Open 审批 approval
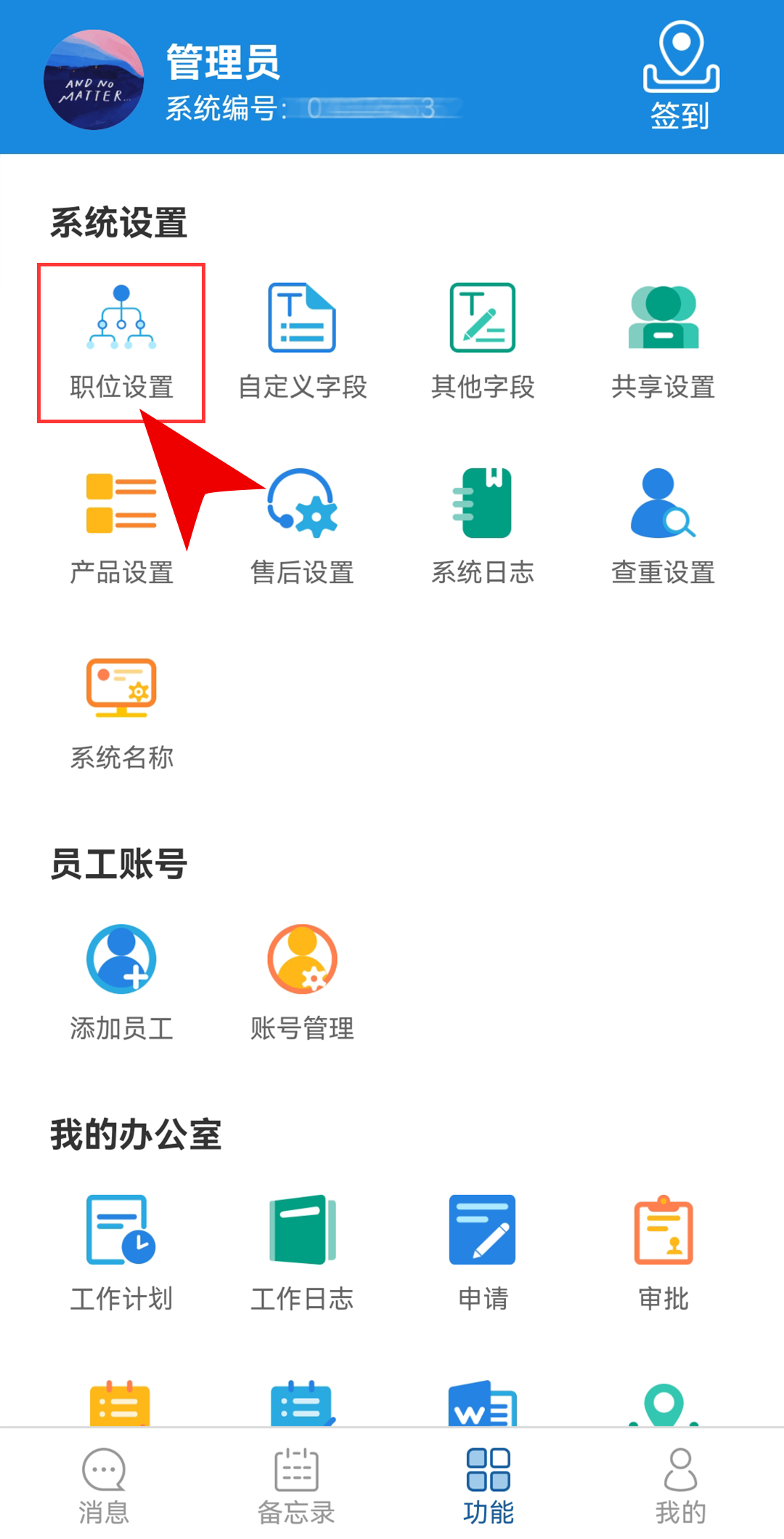 point(663,1254)
